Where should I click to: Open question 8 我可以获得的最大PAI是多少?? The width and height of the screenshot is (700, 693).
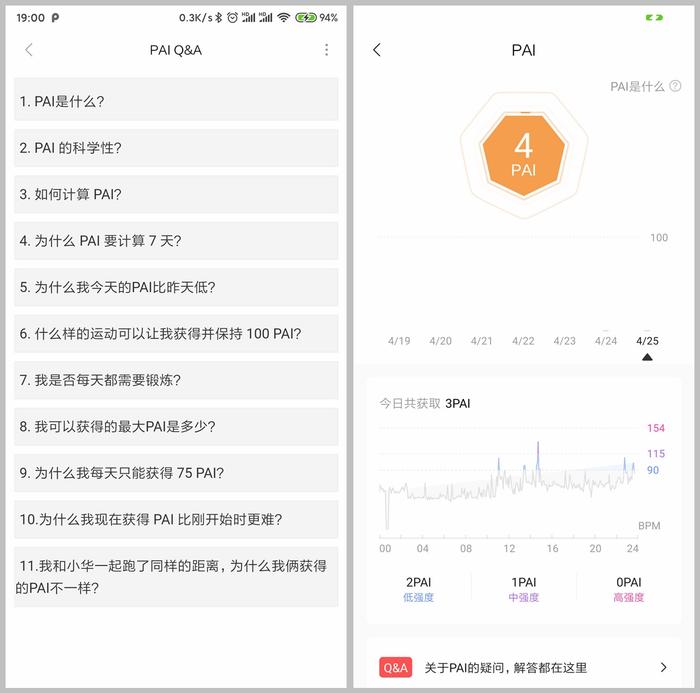tap(176, 426)
